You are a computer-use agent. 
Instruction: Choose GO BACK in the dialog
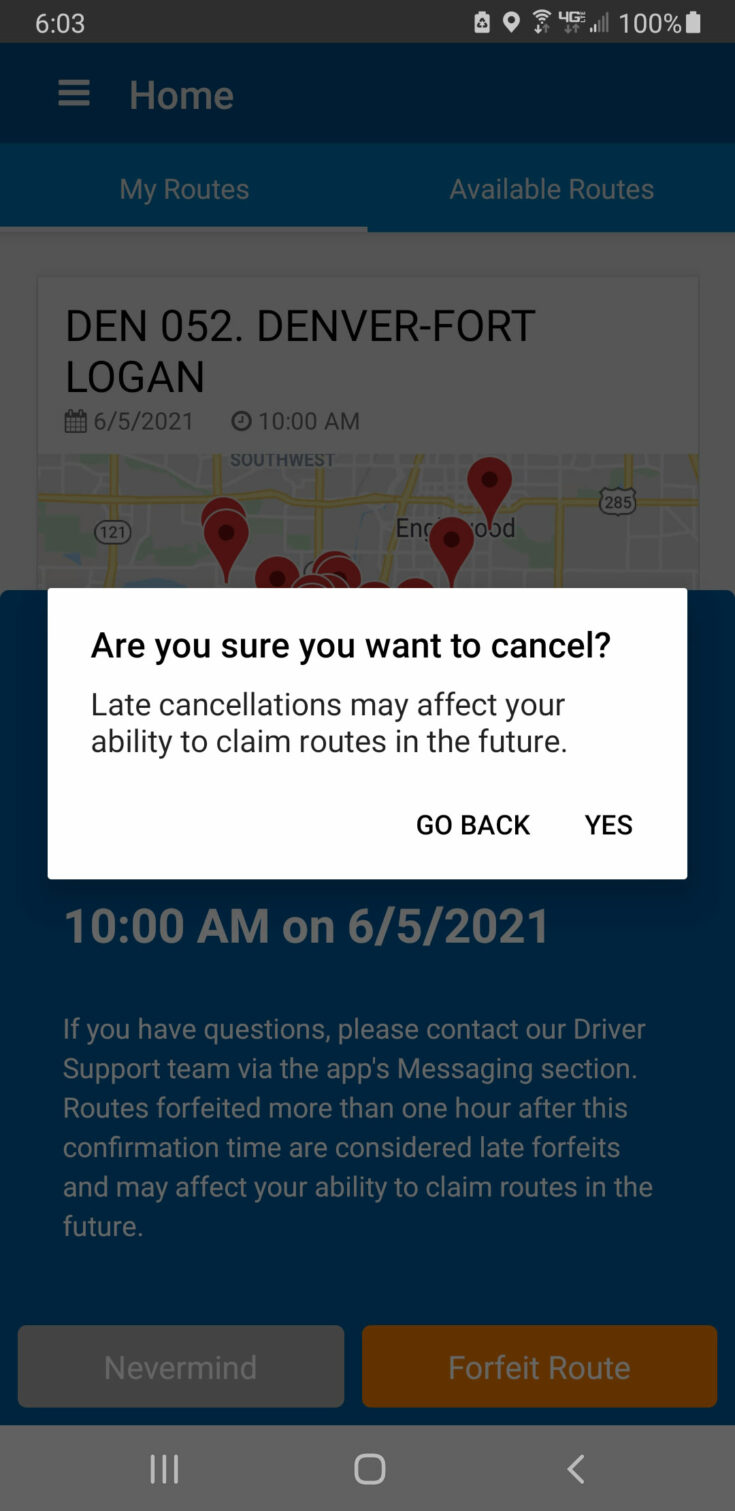(x=473, y=825)
